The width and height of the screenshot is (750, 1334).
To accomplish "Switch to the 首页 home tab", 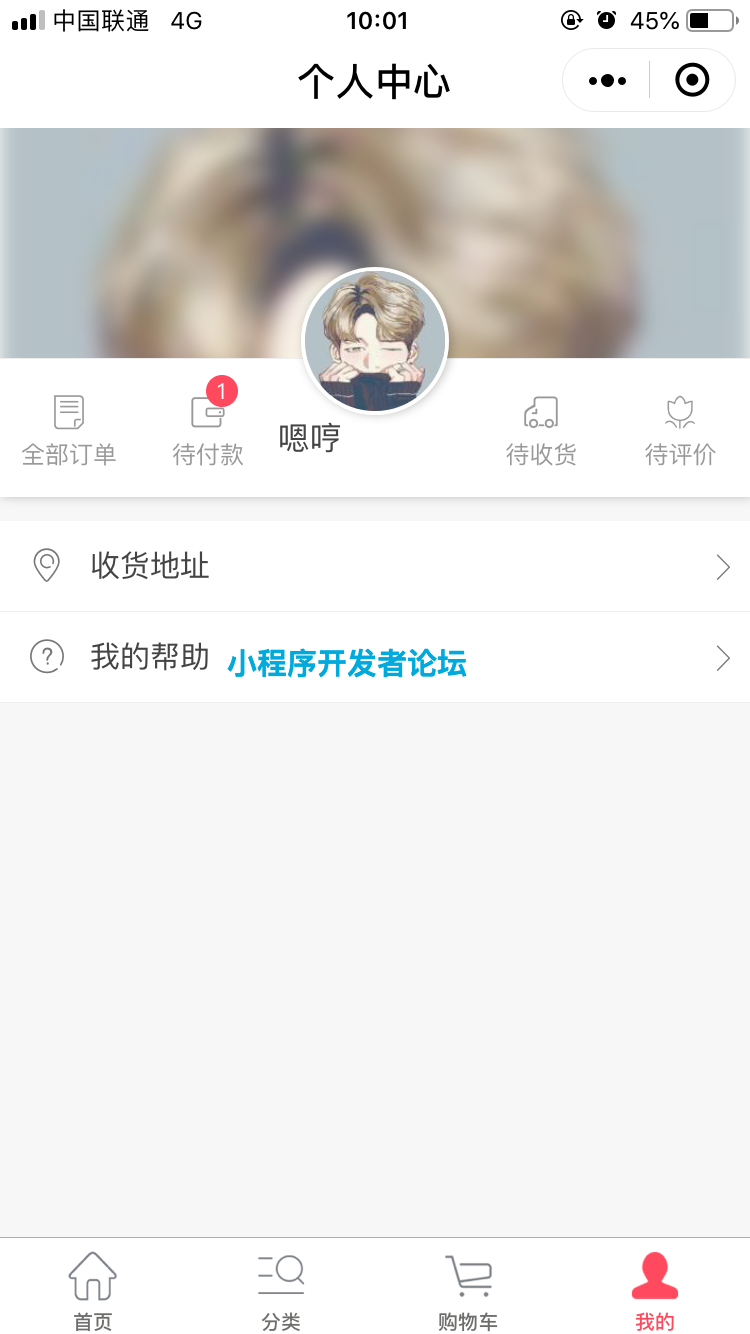I will tap(93, 1290).
